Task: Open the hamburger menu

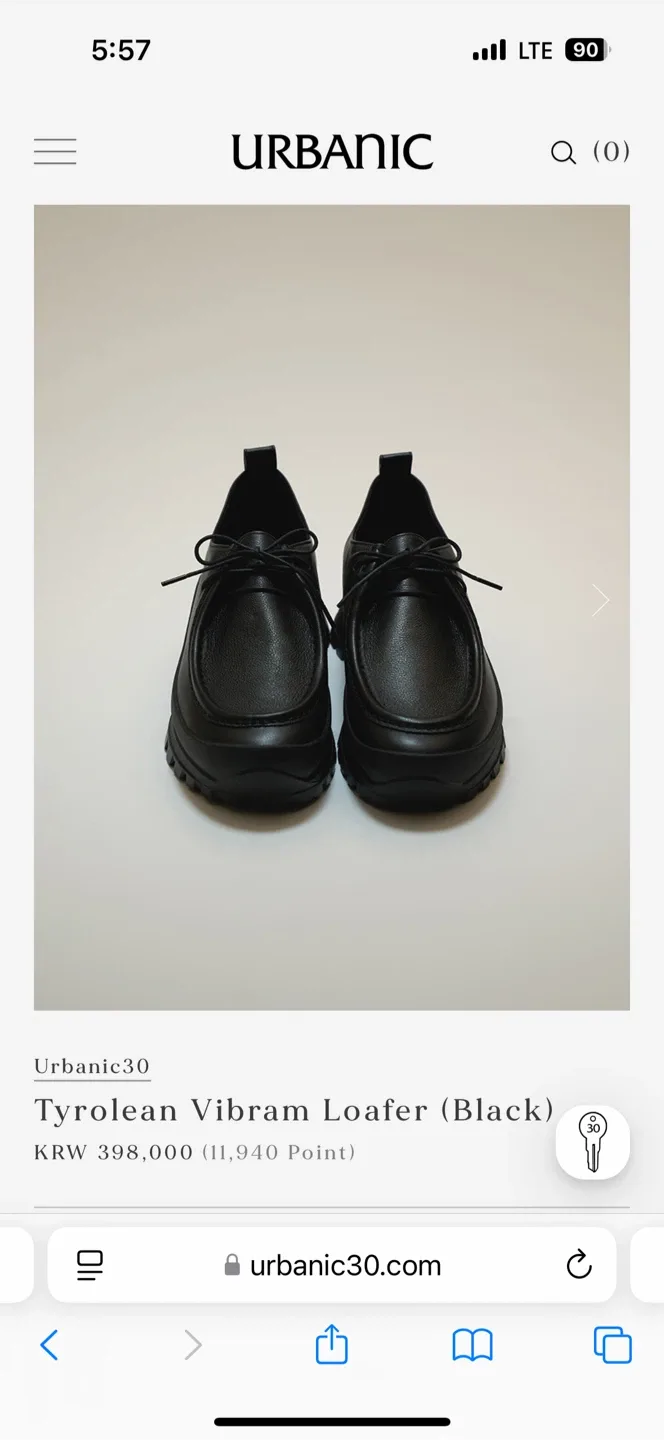Action: (x=55, y=152)
